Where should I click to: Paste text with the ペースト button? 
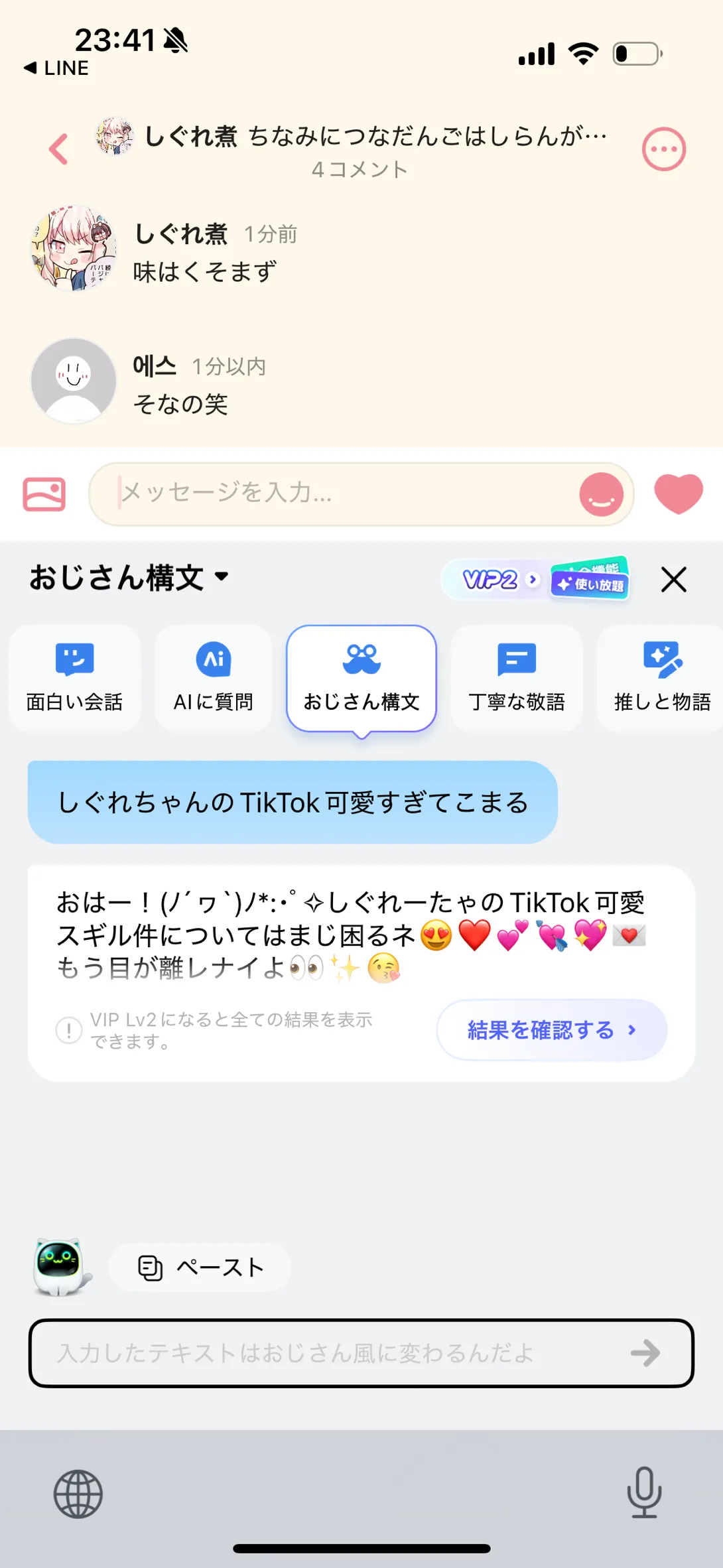click(x=200, y=1267)
